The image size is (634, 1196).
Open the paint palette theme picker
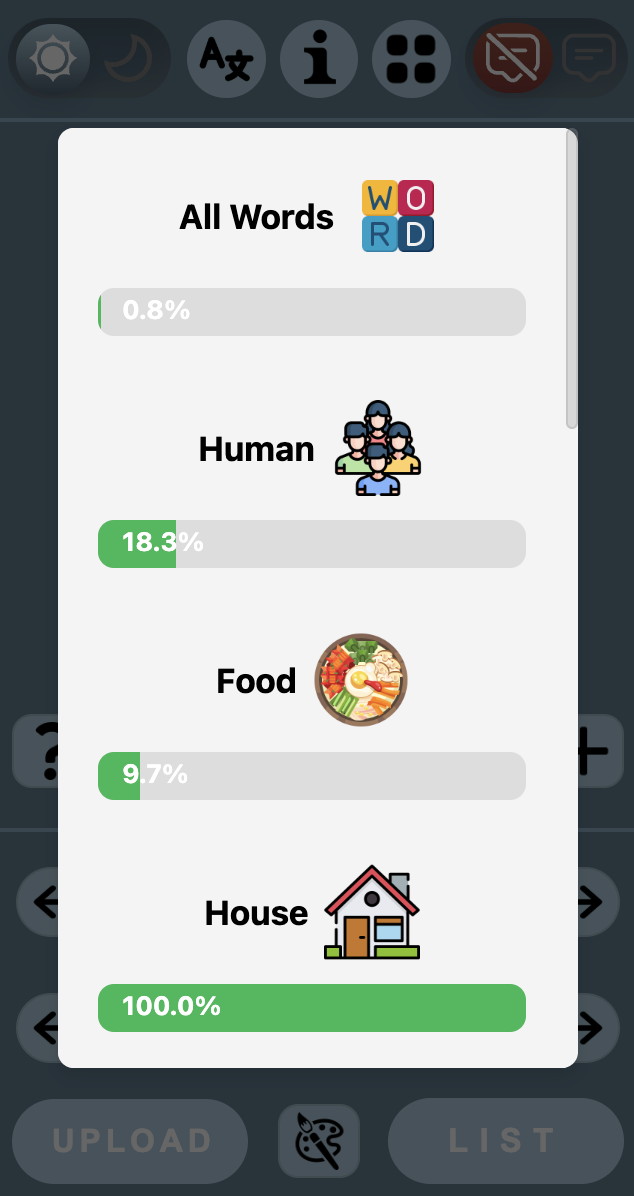(319, 1141)
